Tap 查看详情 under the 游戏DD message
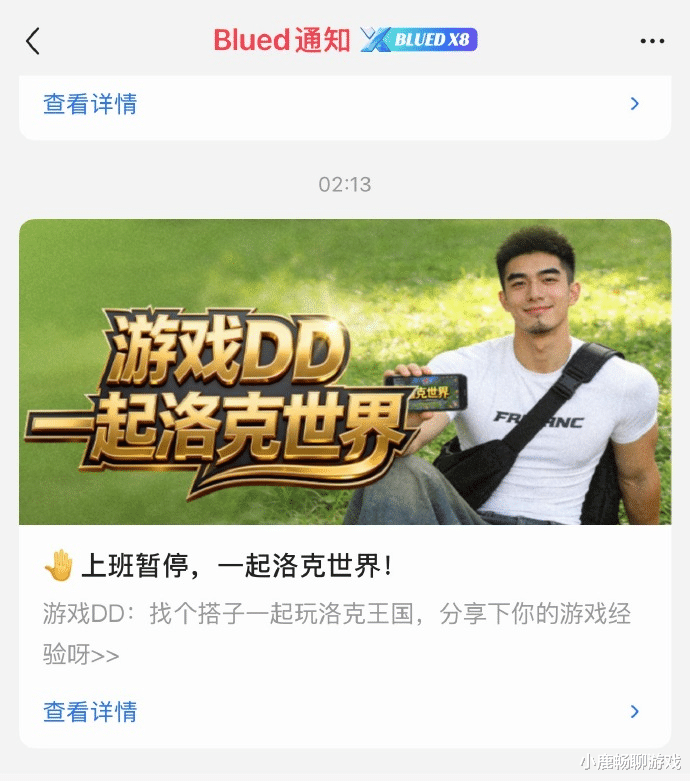The width and height of the screenshot is (690, 781). tap(90, 712)
